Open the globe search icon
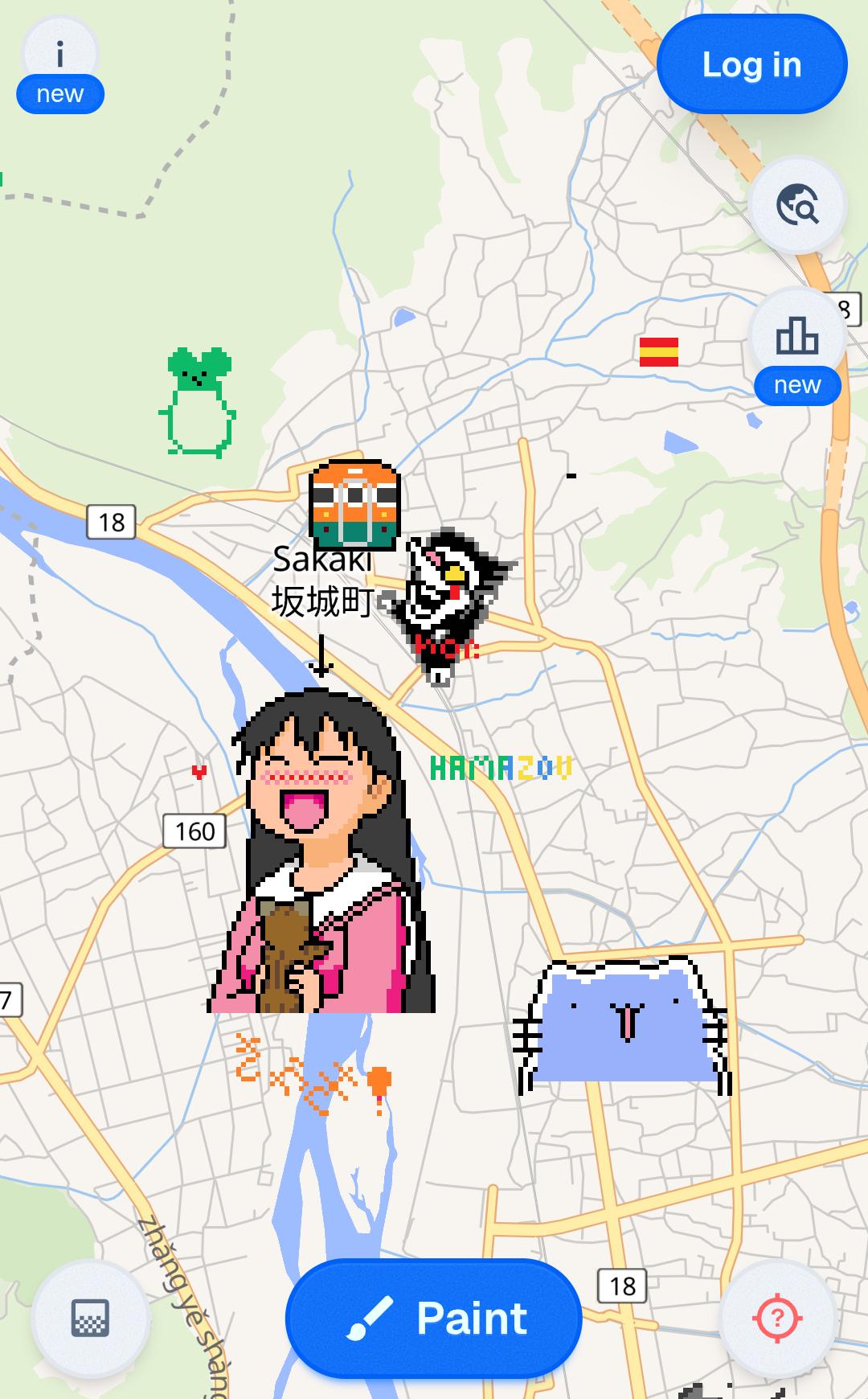 coord(796,204)
